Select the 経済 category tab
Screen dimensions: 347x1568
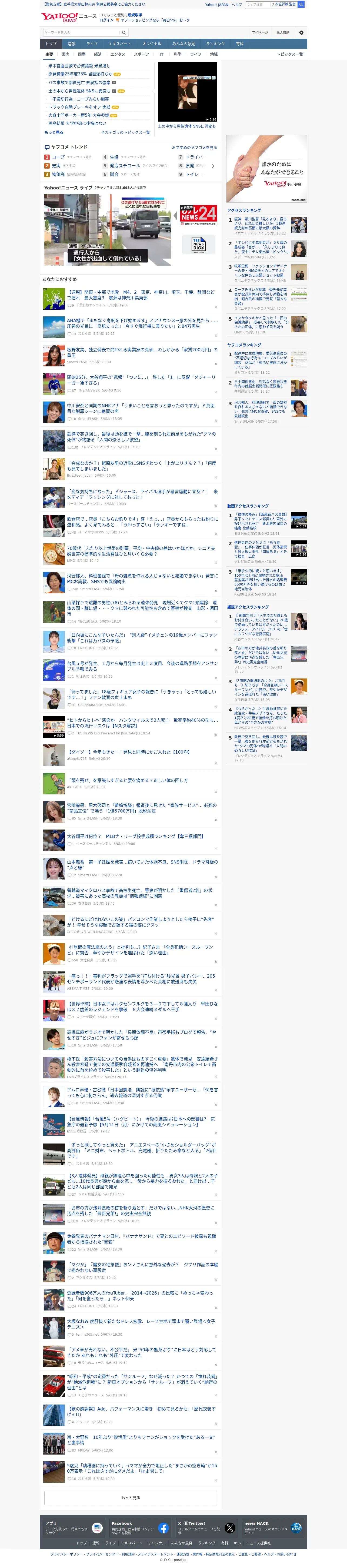(97, 54)
